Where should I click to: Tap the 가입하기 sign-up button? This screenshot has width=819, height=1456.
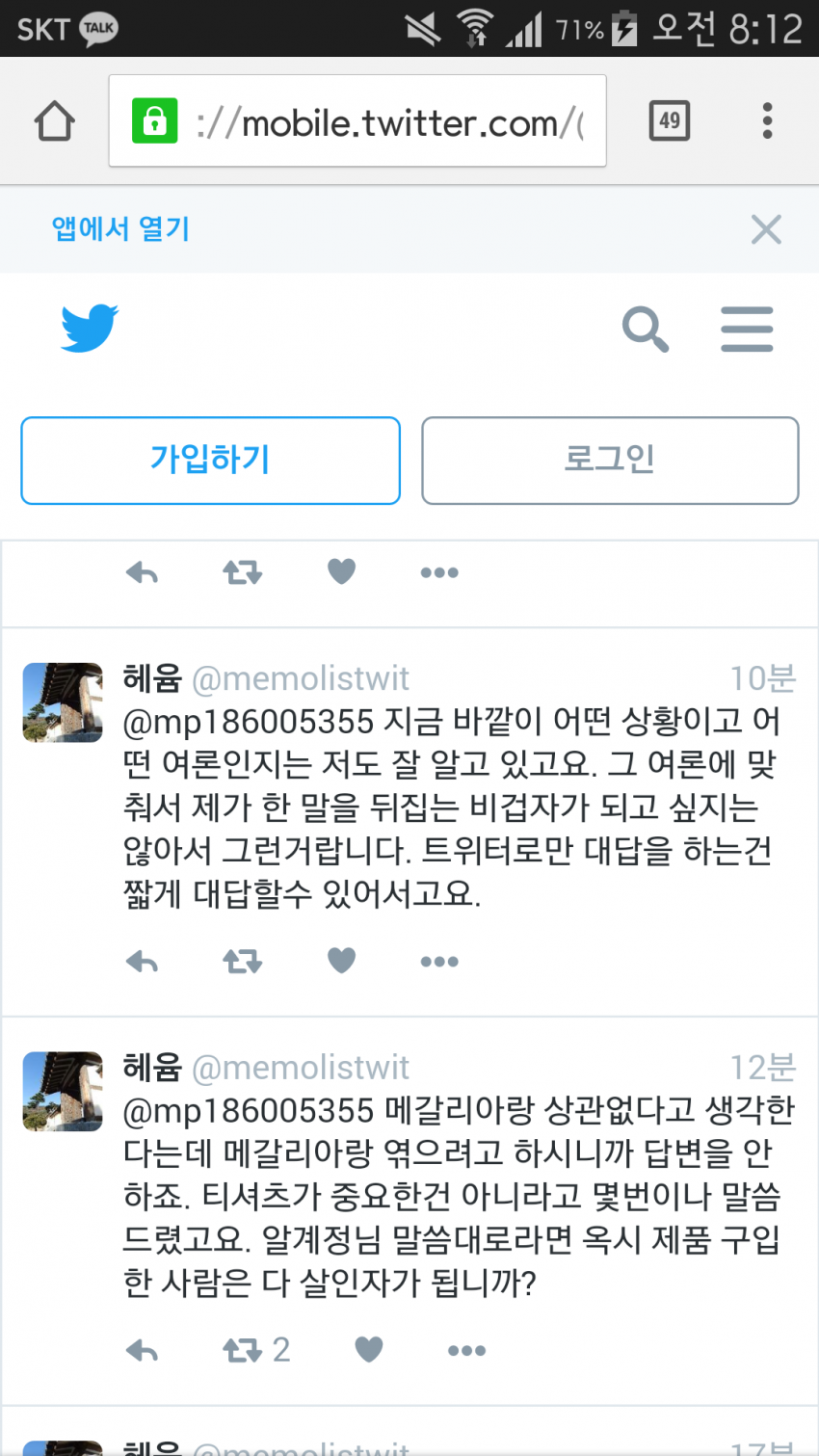pos(210,461)
